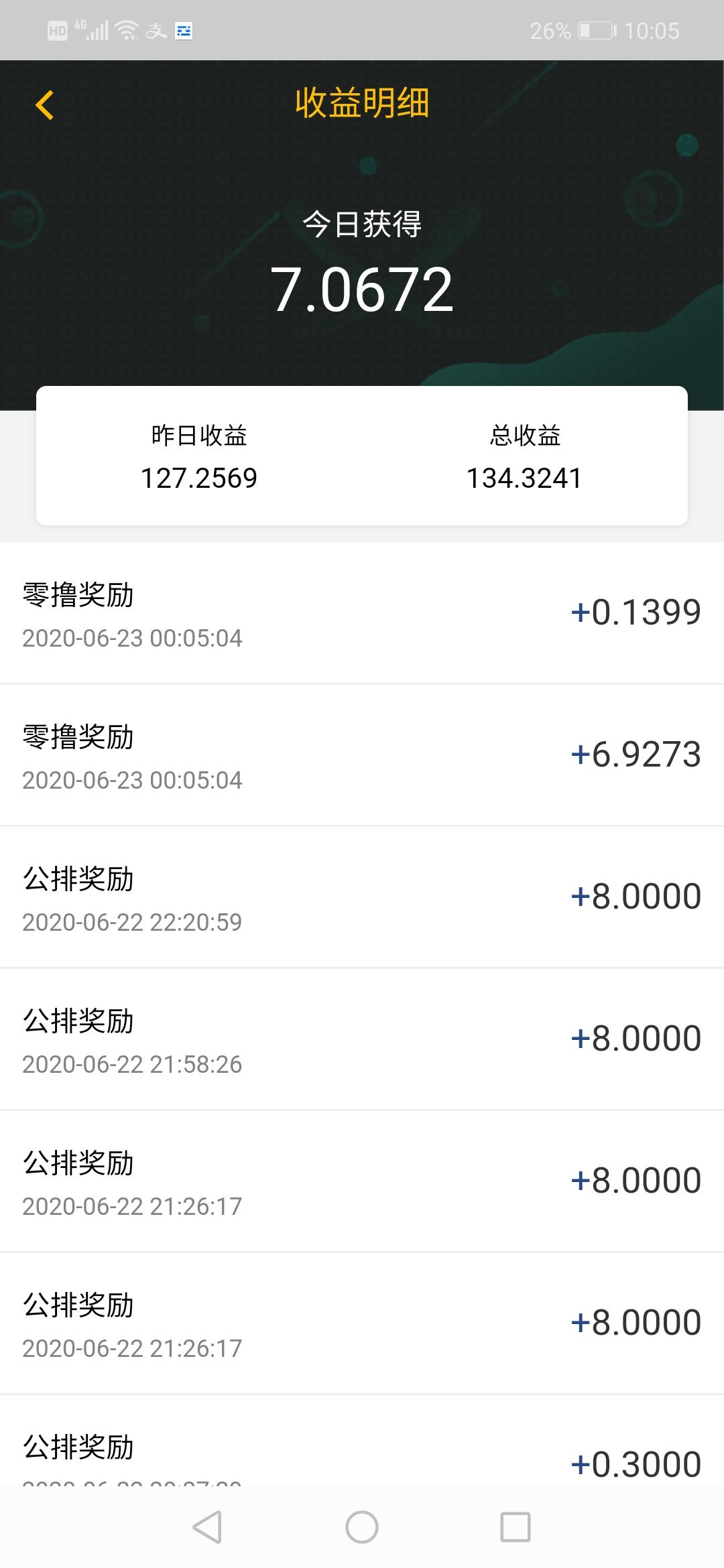The image size is (724, 1568).
Task: Tap the 昨日收益 value 127.2569
Action: (x=199, y=477)
